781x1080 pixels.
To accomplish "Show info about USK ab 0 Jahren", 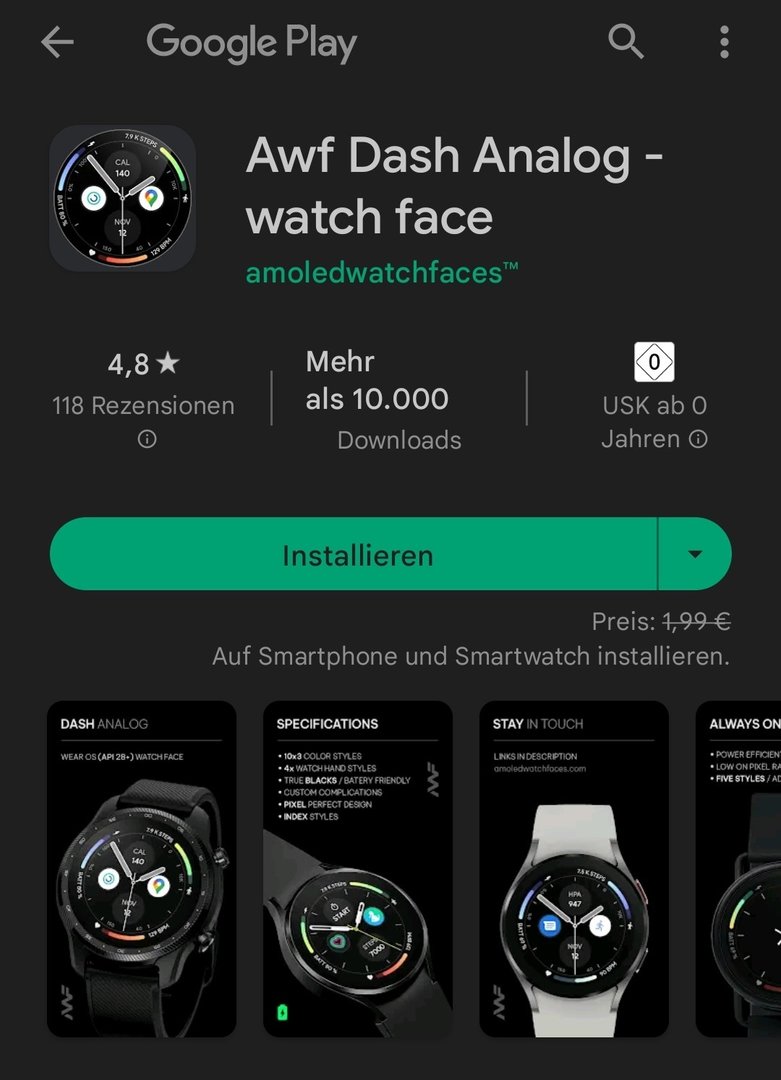I will click(x=699, y=439).
